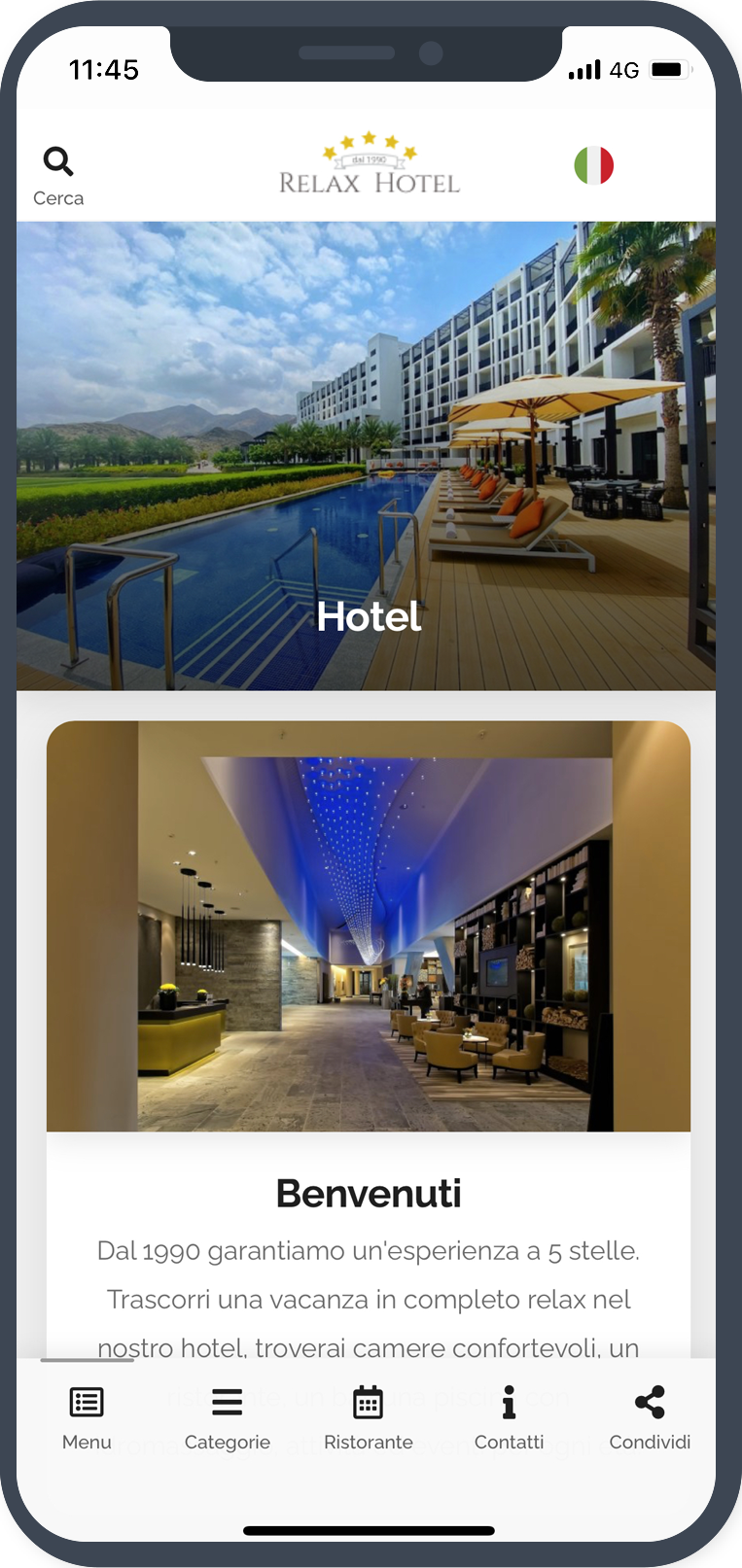Open the Hotel banner image
The image size is (742, 1568).
coord(366,455)
